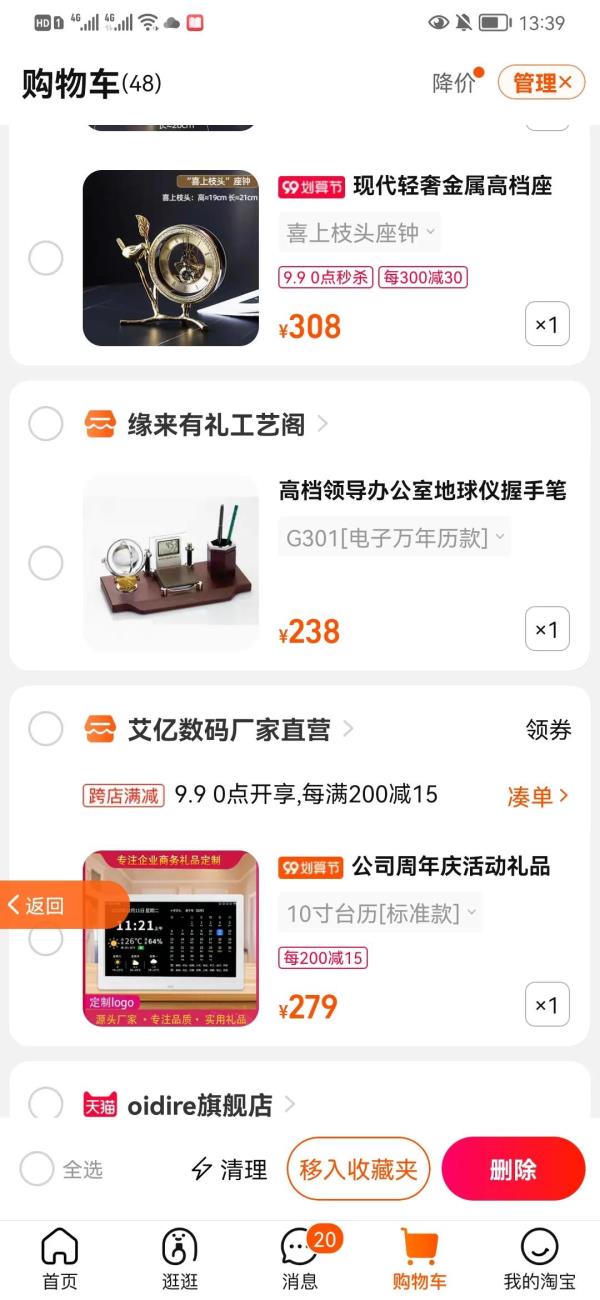Tap 清理 to clean up the cart
This screenshot has width=600, height=1300.
coord(230,1169)
